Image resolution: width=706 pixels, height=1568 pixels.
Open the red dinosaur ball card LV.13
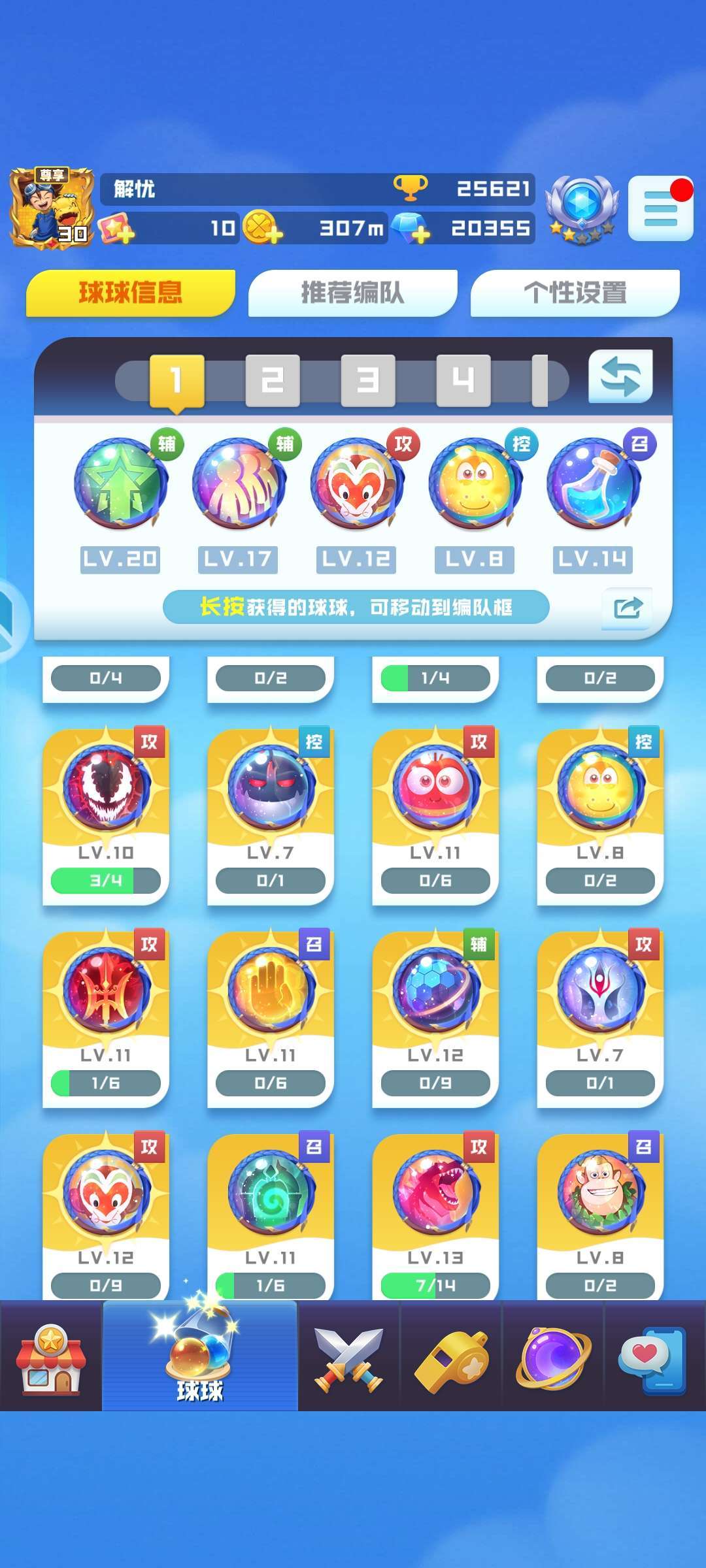coord(435,1217)
